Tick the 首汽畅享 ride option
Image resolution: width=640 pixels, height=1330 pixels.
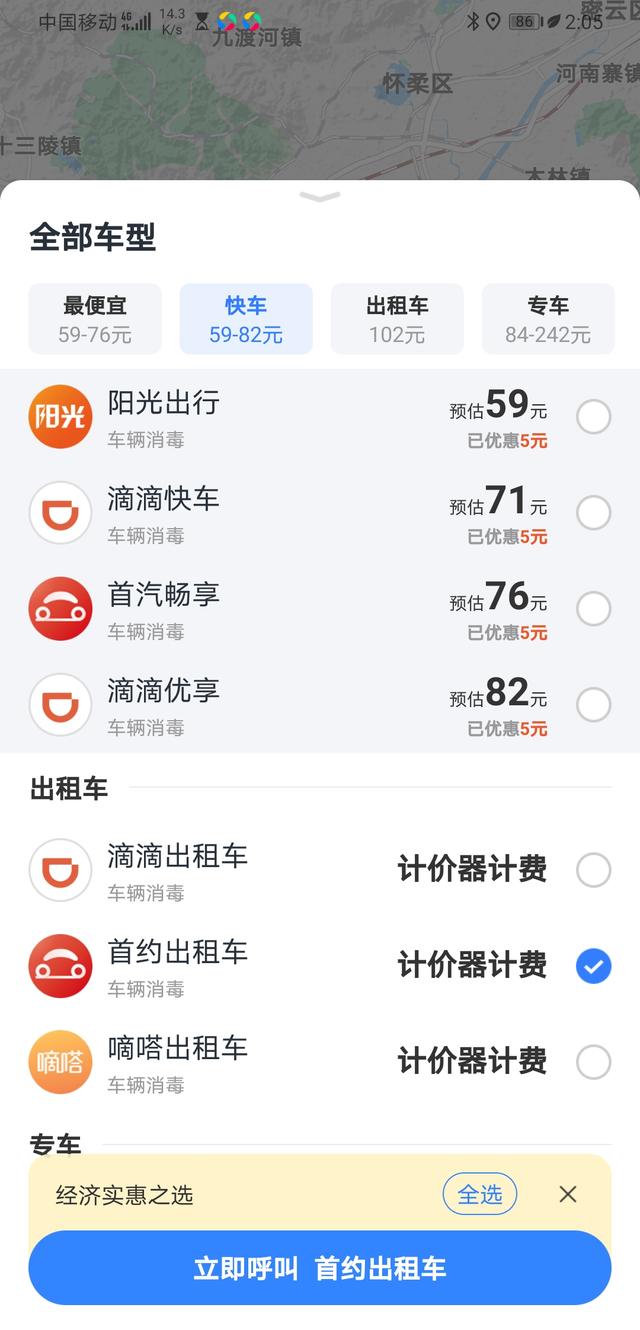tap(594, 609)
